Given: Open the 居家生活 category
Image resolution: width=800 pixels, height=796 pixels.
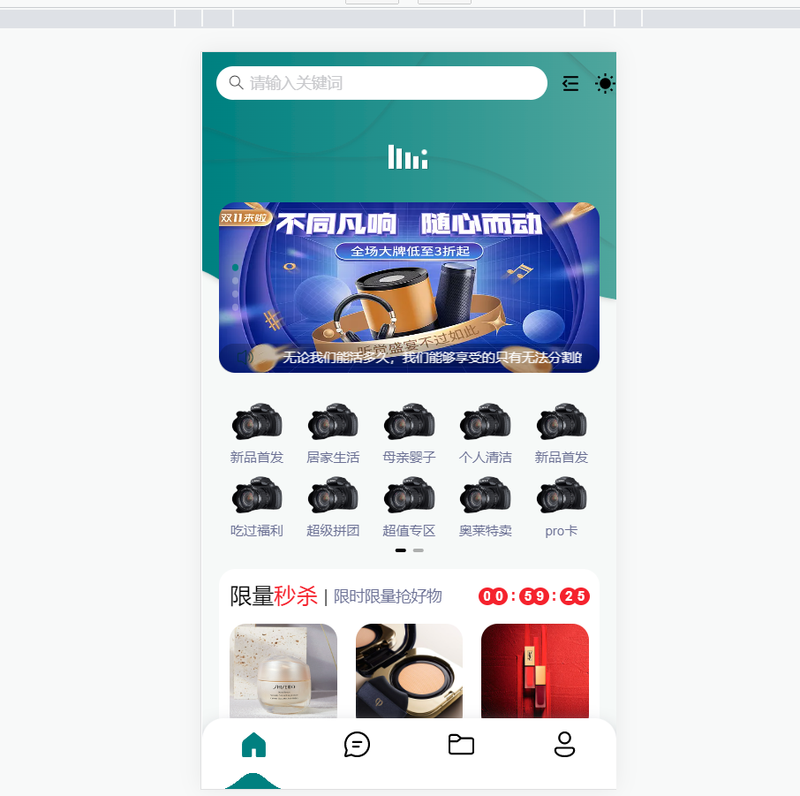Looking at the screenshot, I should [x=333, y=433].
